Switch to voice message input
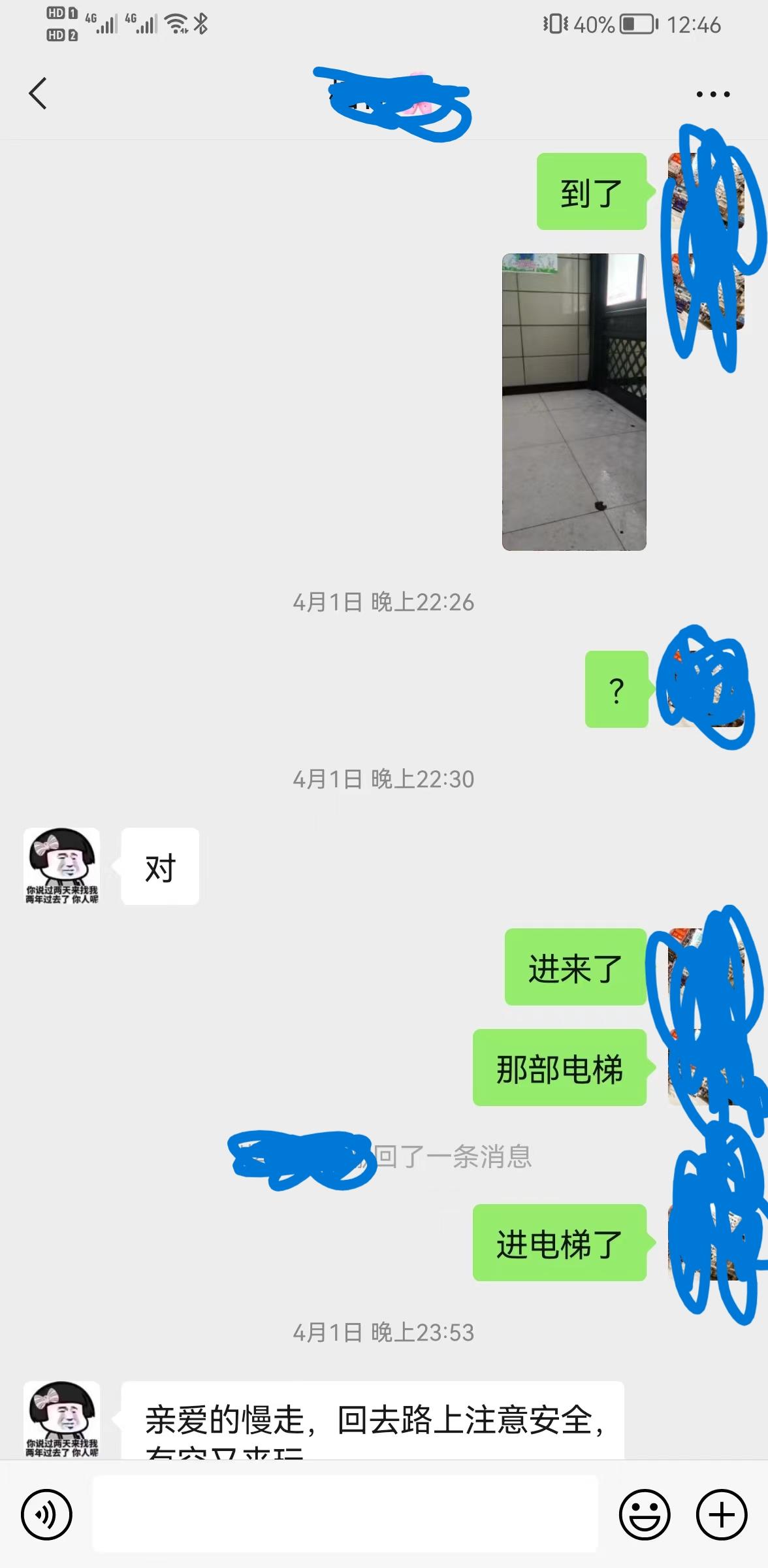The image size is (768, 1568). click(x=46, y=1514)
